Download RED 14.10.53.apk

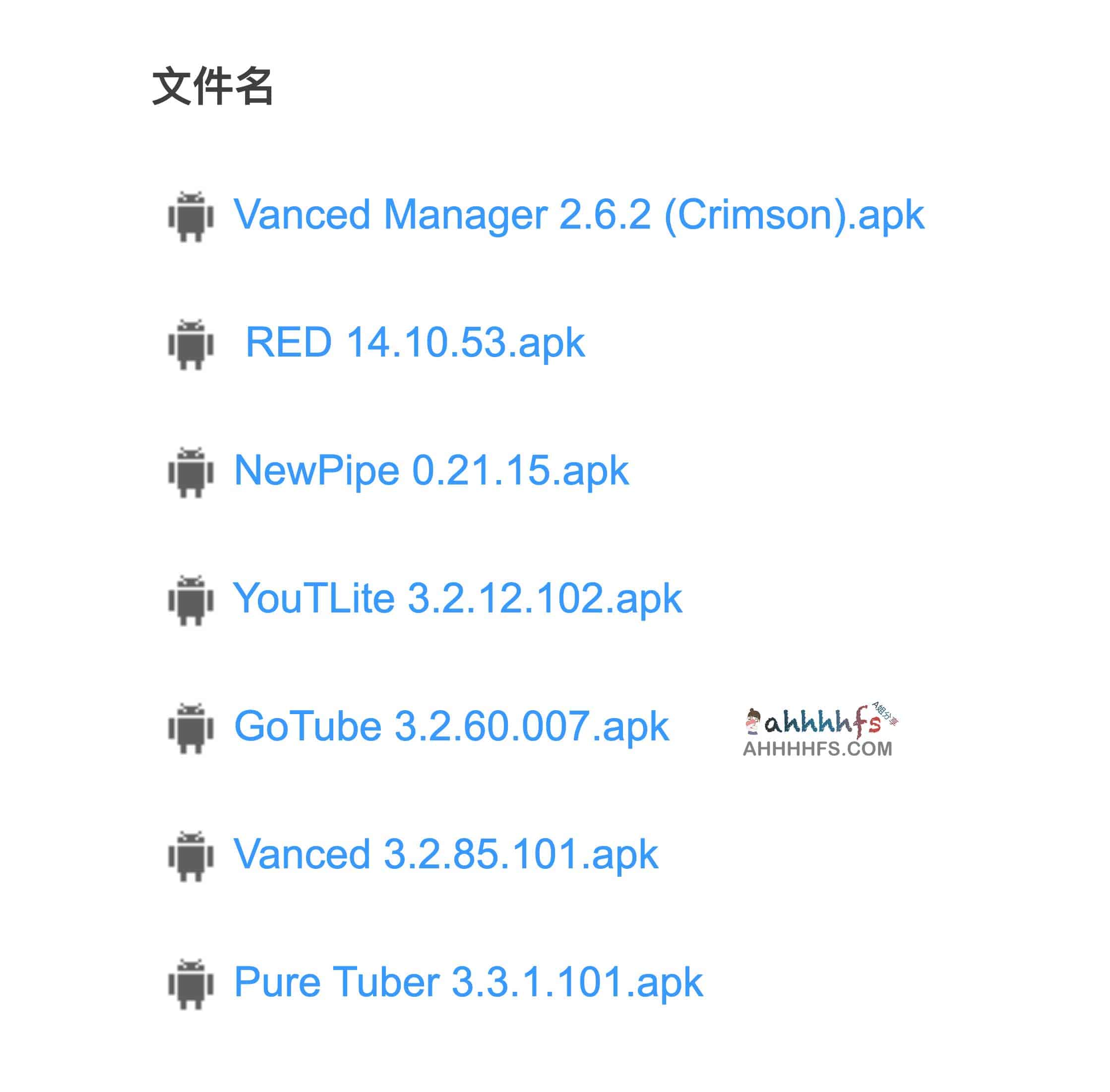(x=415, y=342)
